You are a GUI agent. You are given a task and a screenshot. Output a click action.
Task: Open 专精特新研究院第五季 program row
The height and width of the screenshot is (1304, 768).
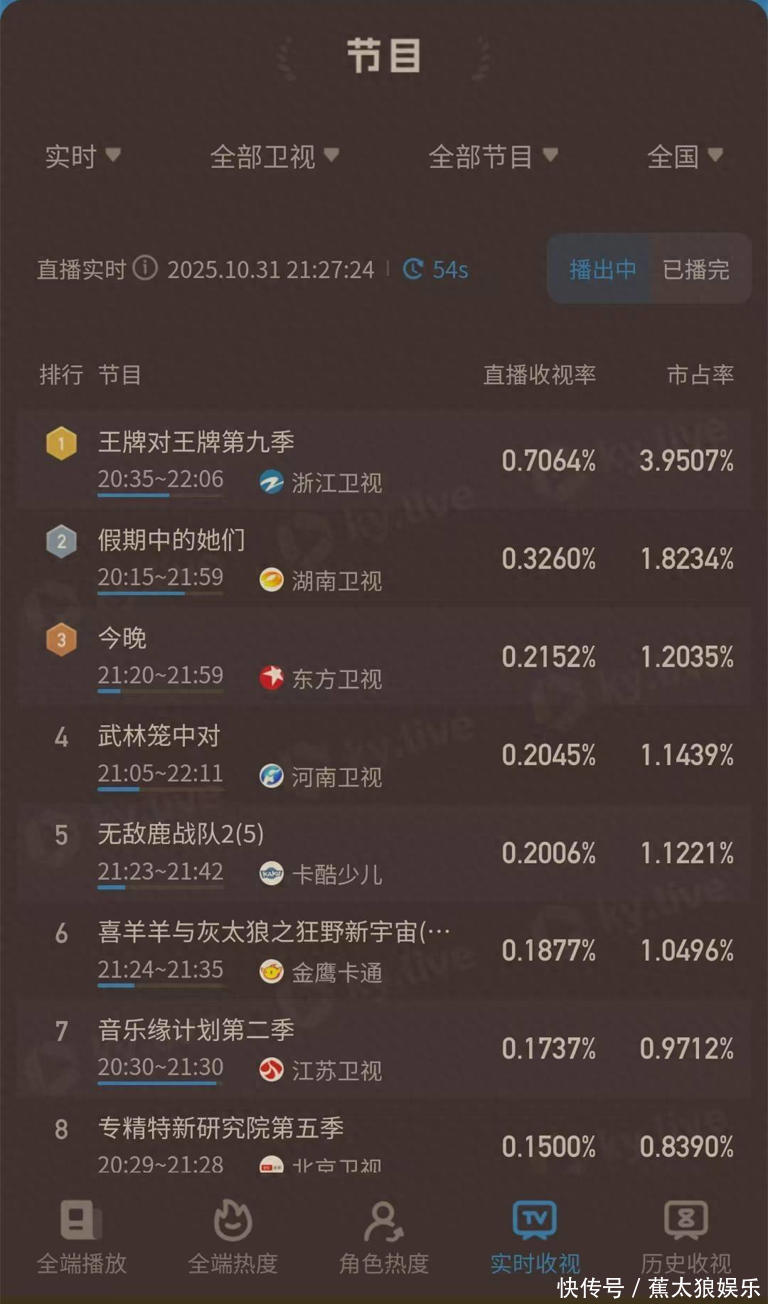(x=384, y=1144)
